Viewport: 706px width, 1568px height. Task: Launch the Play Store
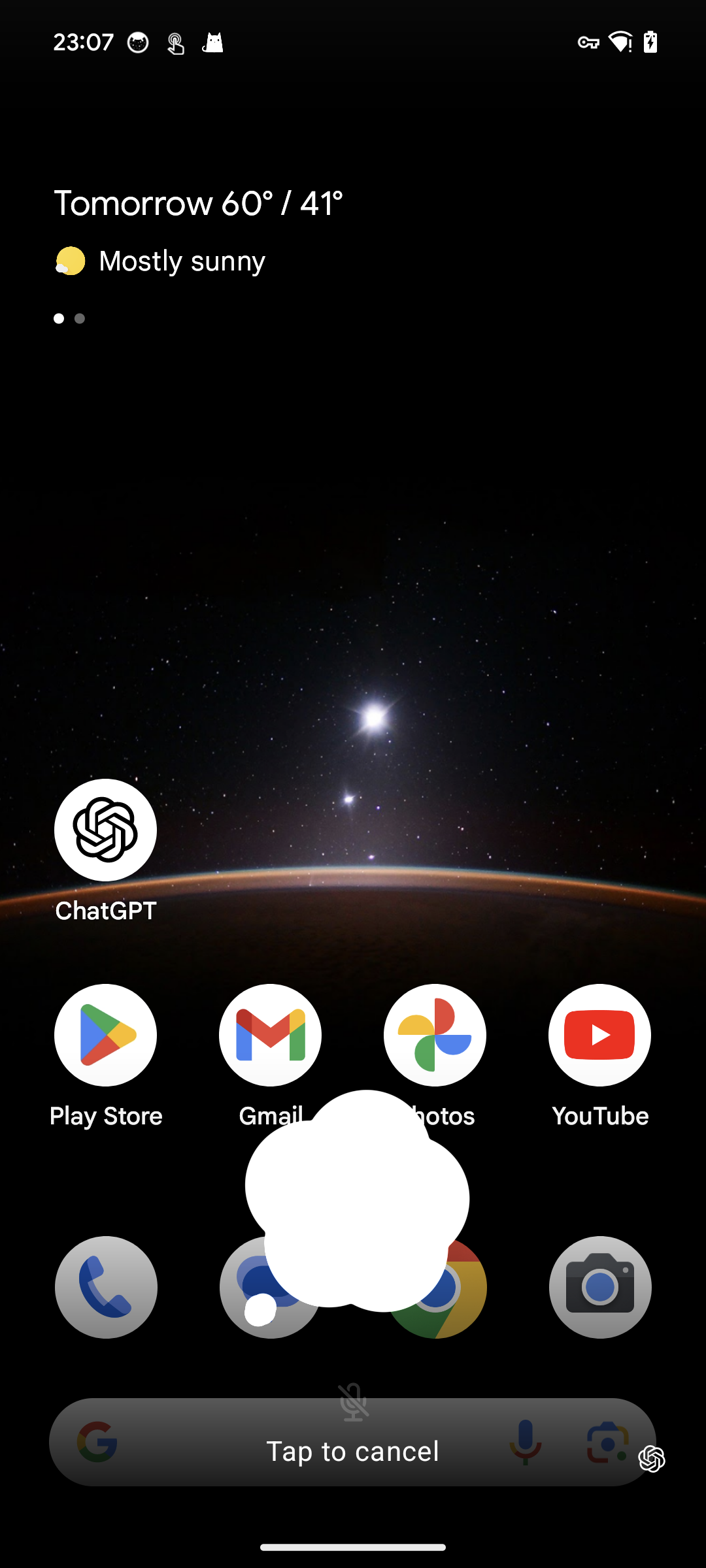click(105, 1035)
